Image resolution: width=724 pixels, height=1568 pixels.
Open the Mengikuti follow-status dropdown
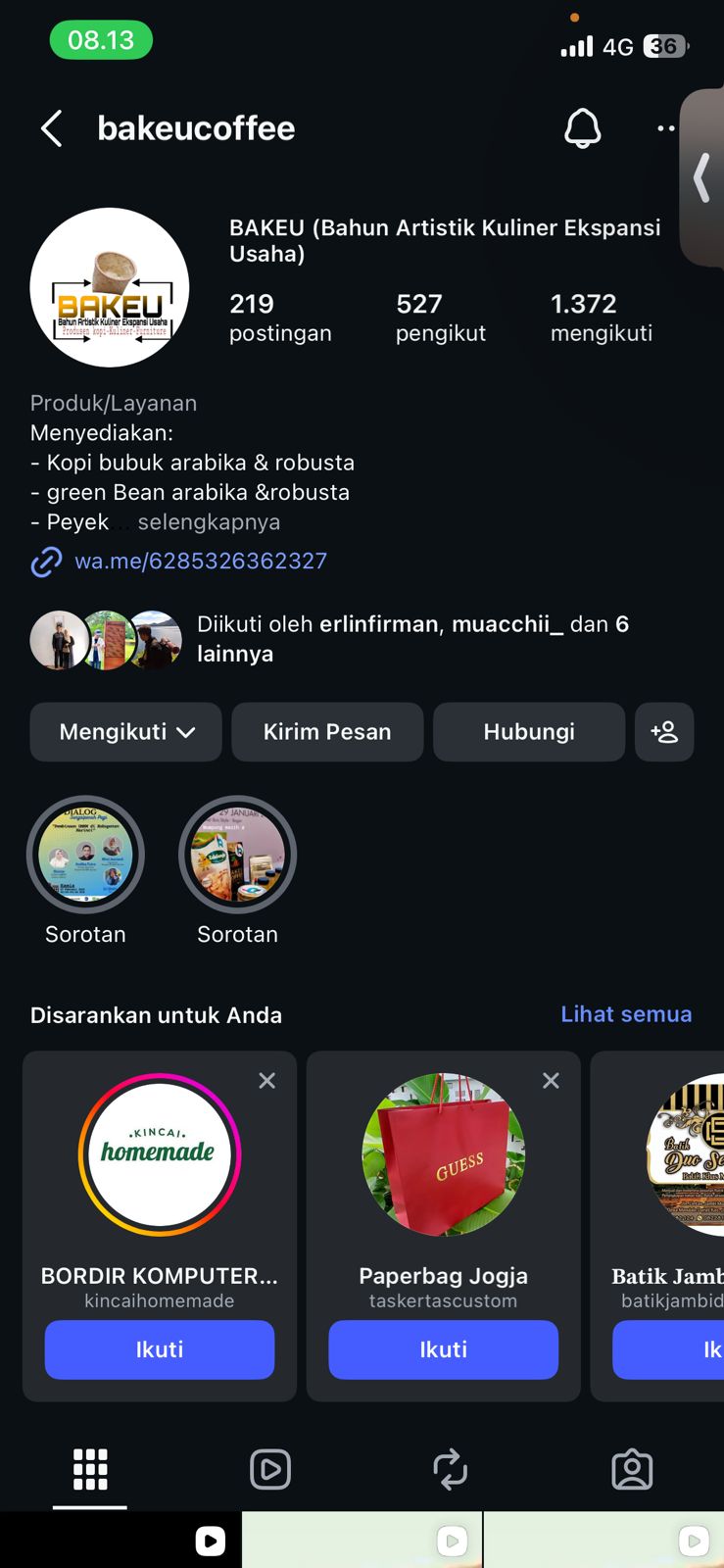click(125, 732)
